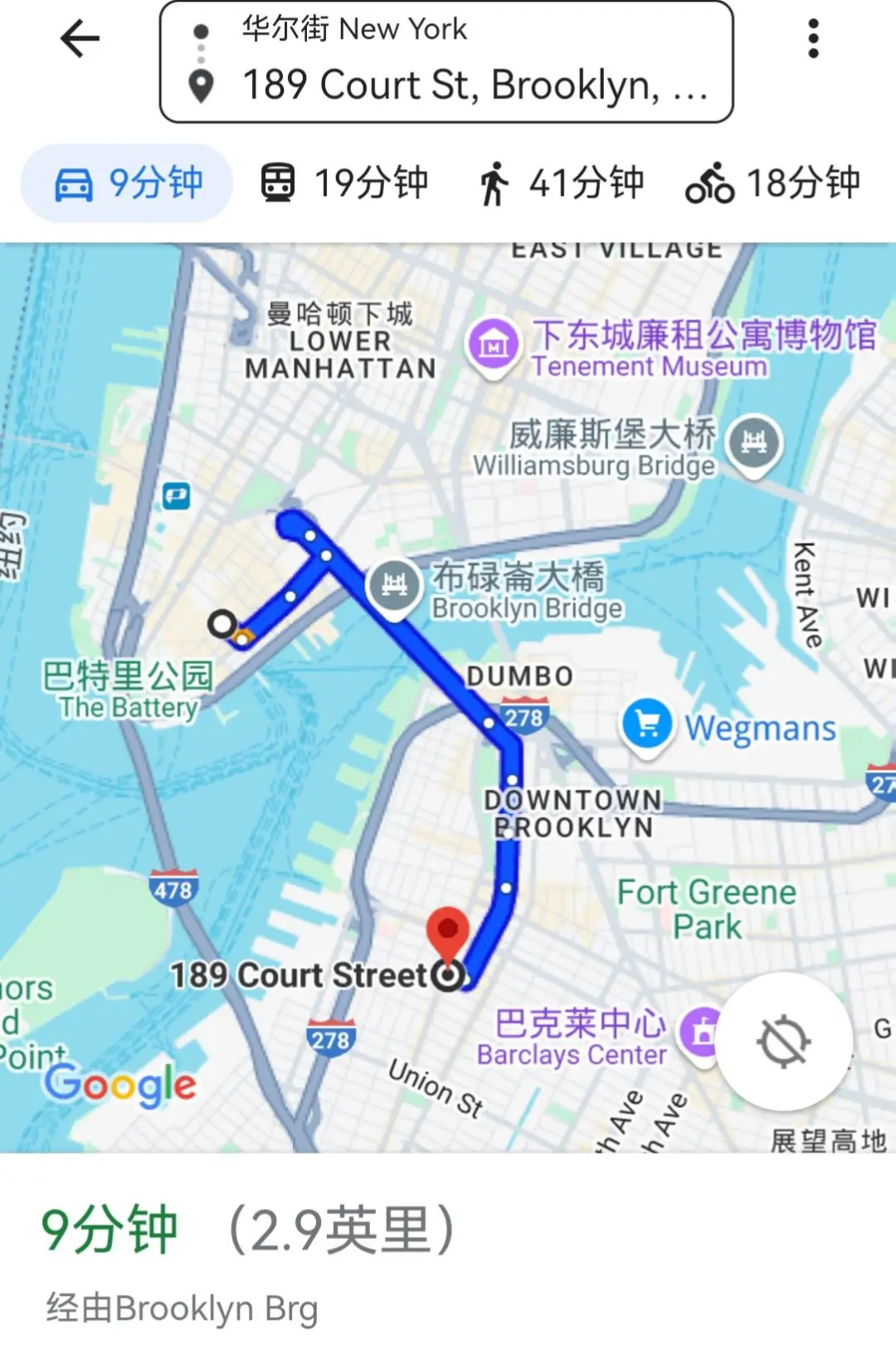Image resolution: width=896 pixels, height=1361 pixels.
Task: Open the Brooklyn Bridge map marker
Action: pyautogui.click(x=394, y=586)
